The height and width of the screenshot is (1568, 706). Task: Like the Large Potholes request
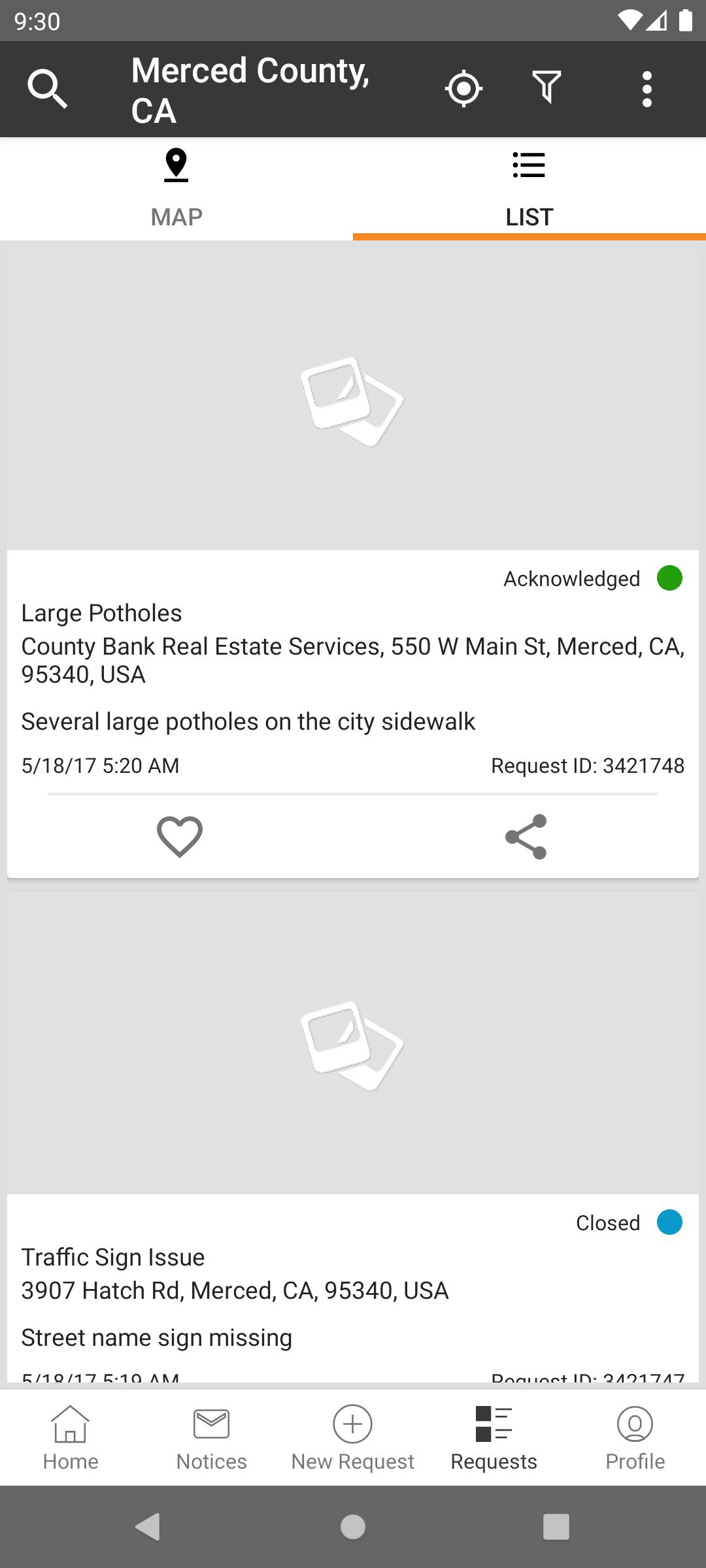click(180, 836)
